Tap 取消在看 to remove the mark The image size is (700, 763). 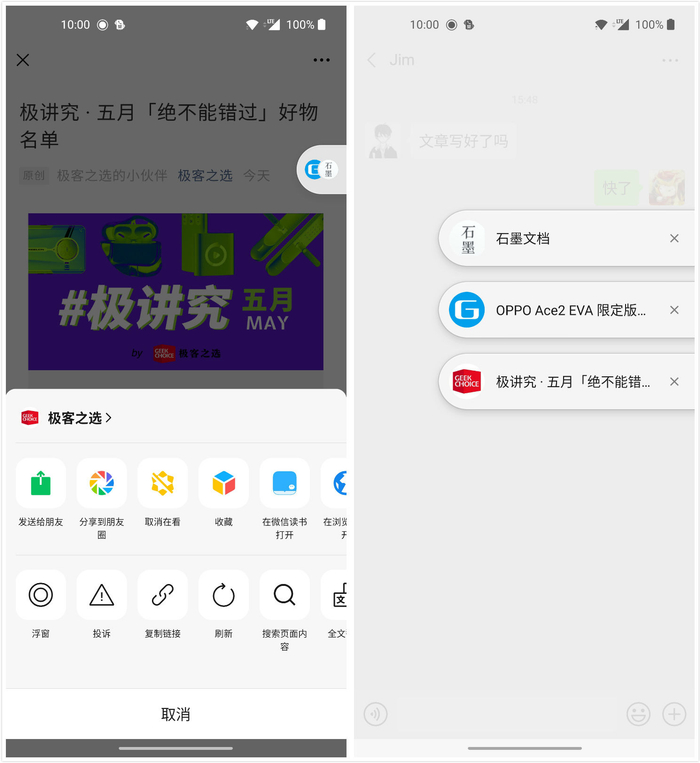click(162, 484)
